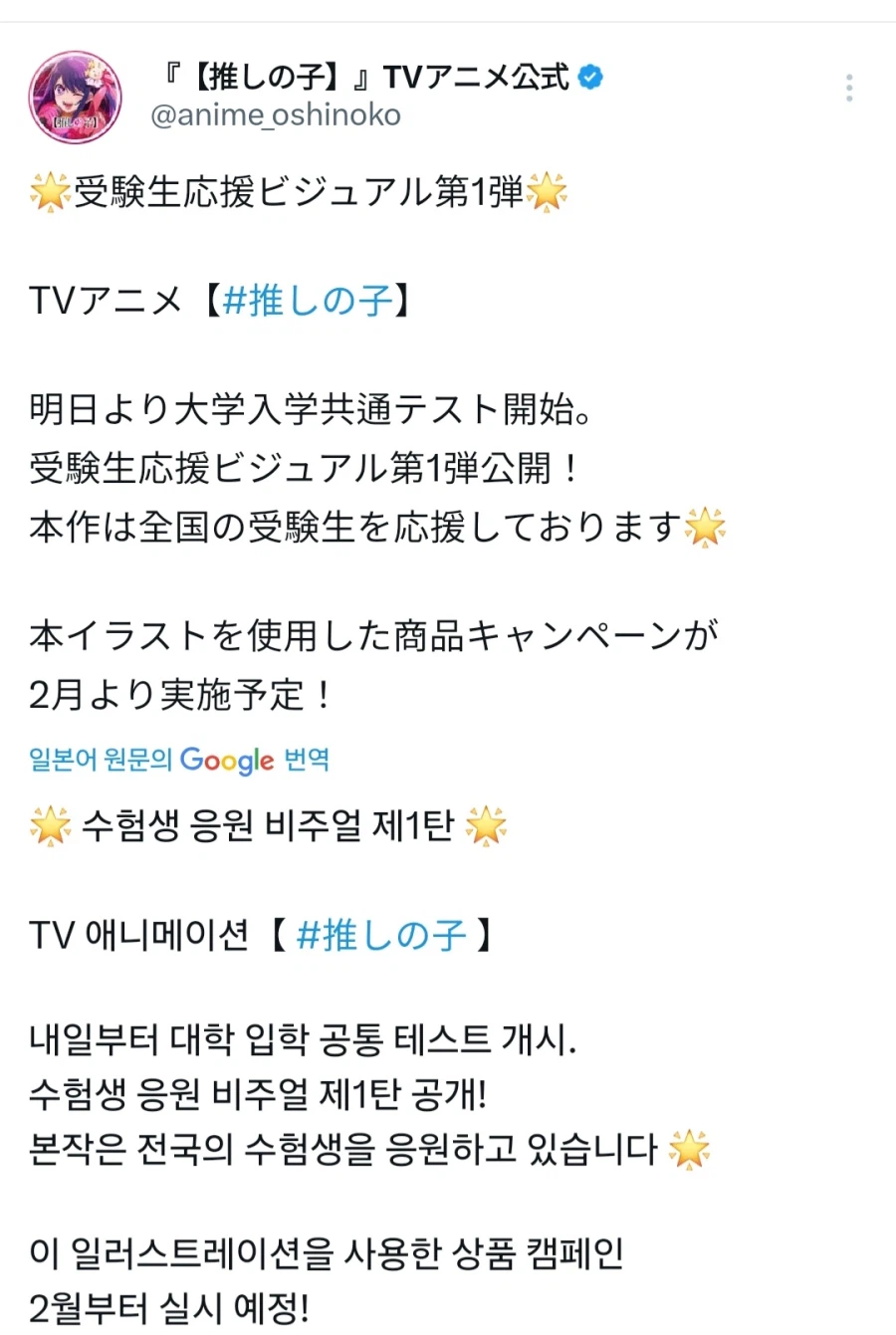Screen dimensions: 896x1335
Task: Click the line 本イラストを使用した商品キャンペーンが
Action: 373,633
